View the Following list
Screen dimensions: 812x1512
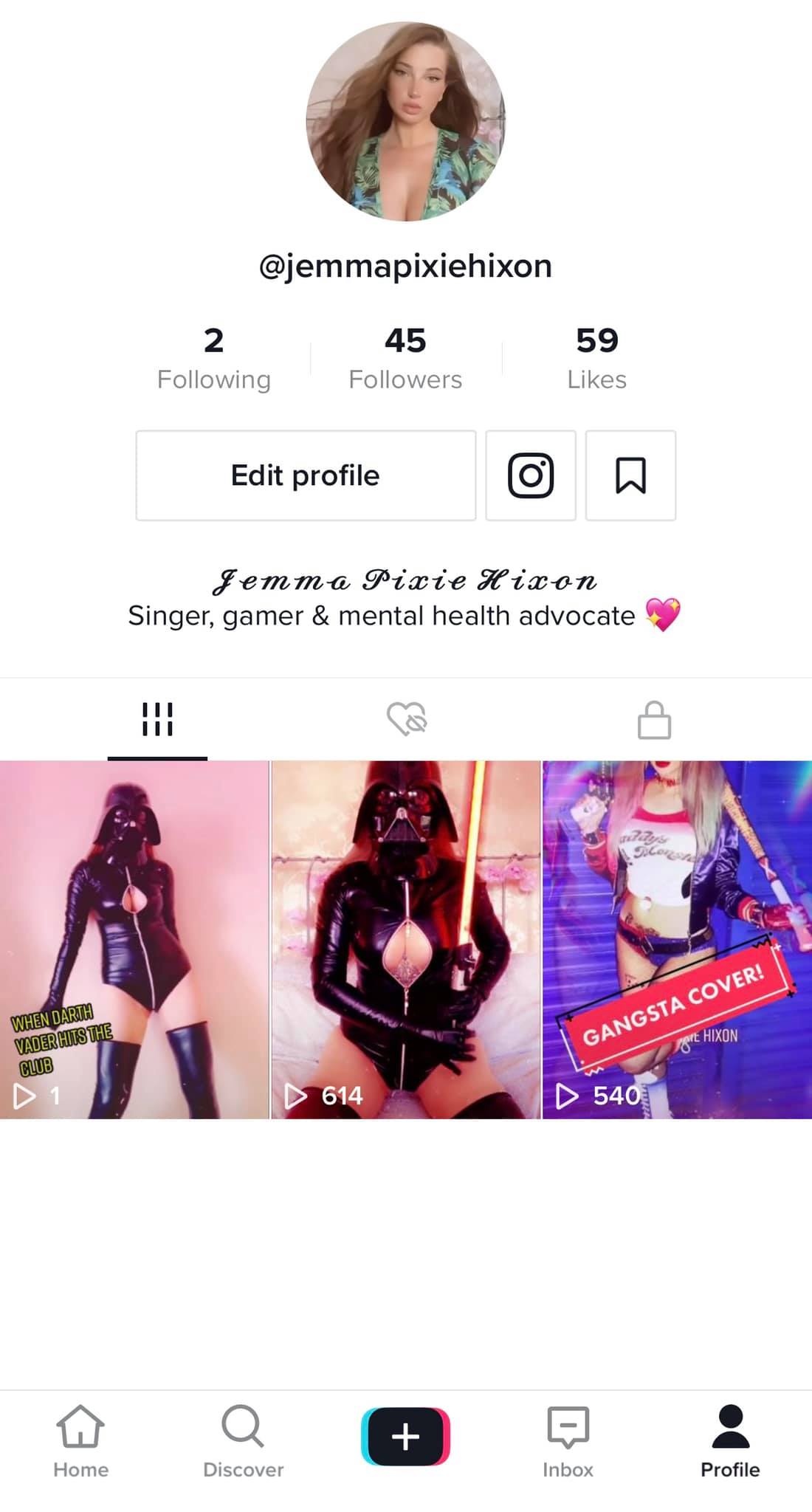click(214, 359)
